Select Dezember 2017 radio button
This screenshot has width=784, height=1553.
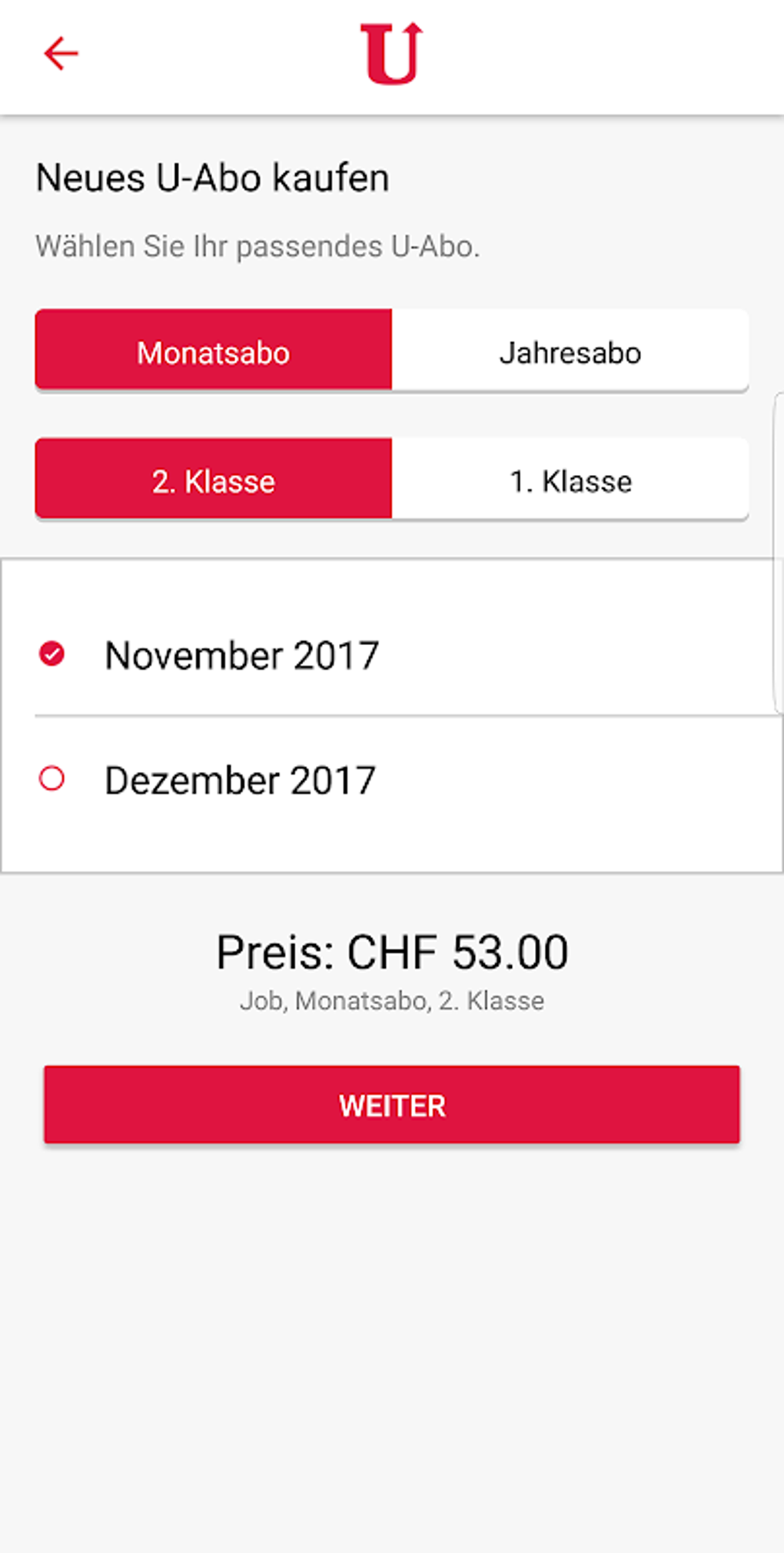tap(52, 779)
